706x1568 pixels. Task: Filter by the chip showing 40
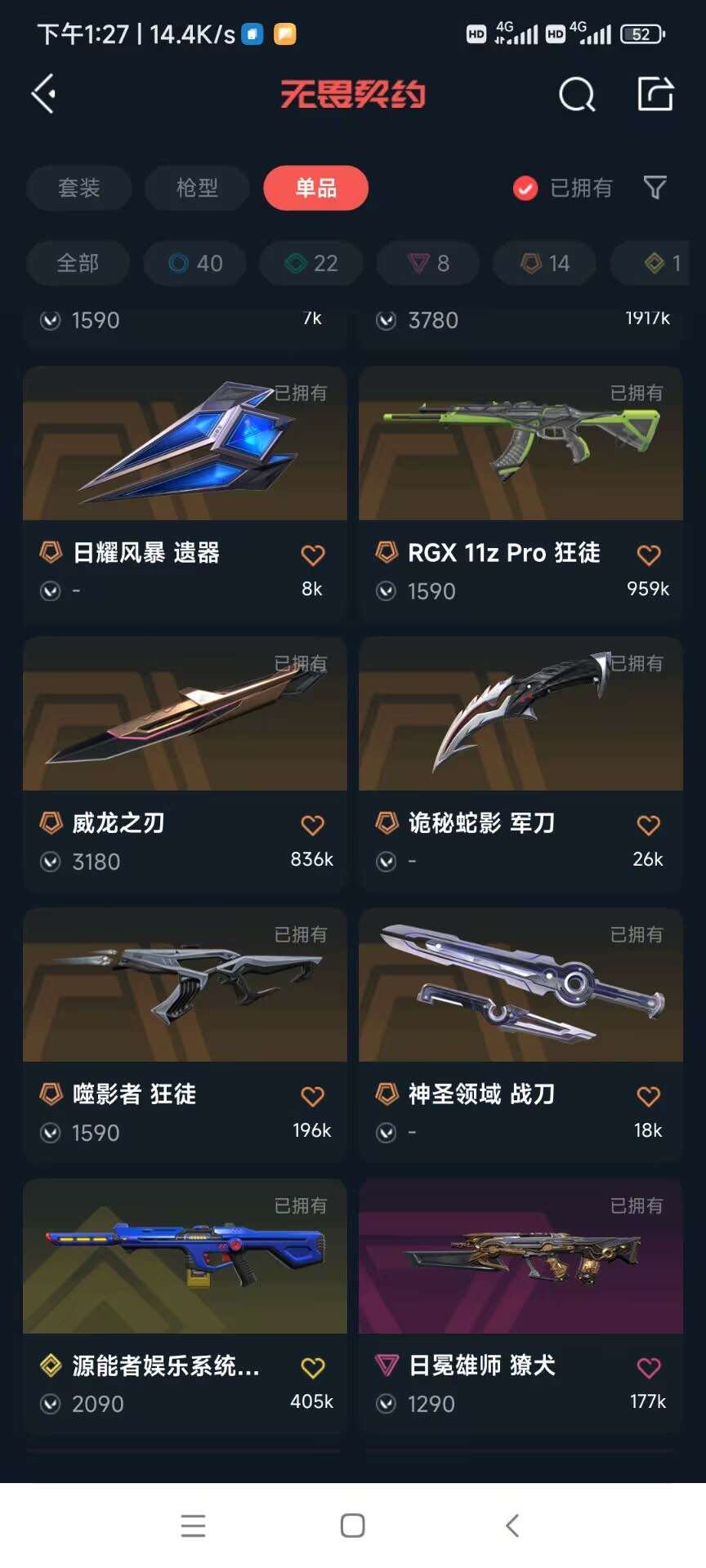(194, 263)
